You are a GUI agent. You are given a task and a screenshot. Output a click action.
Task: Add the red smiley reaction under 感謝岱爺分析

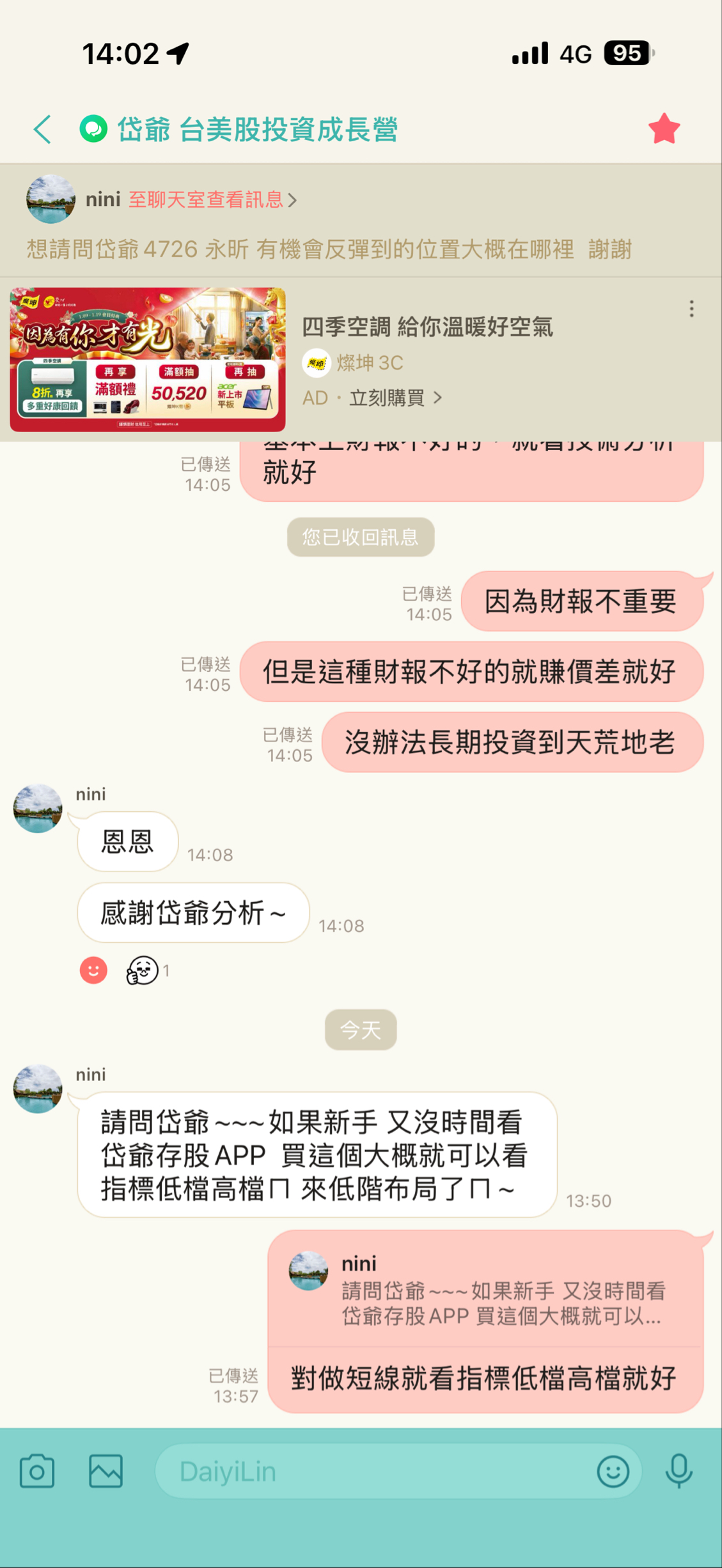(x=93, y=970)
